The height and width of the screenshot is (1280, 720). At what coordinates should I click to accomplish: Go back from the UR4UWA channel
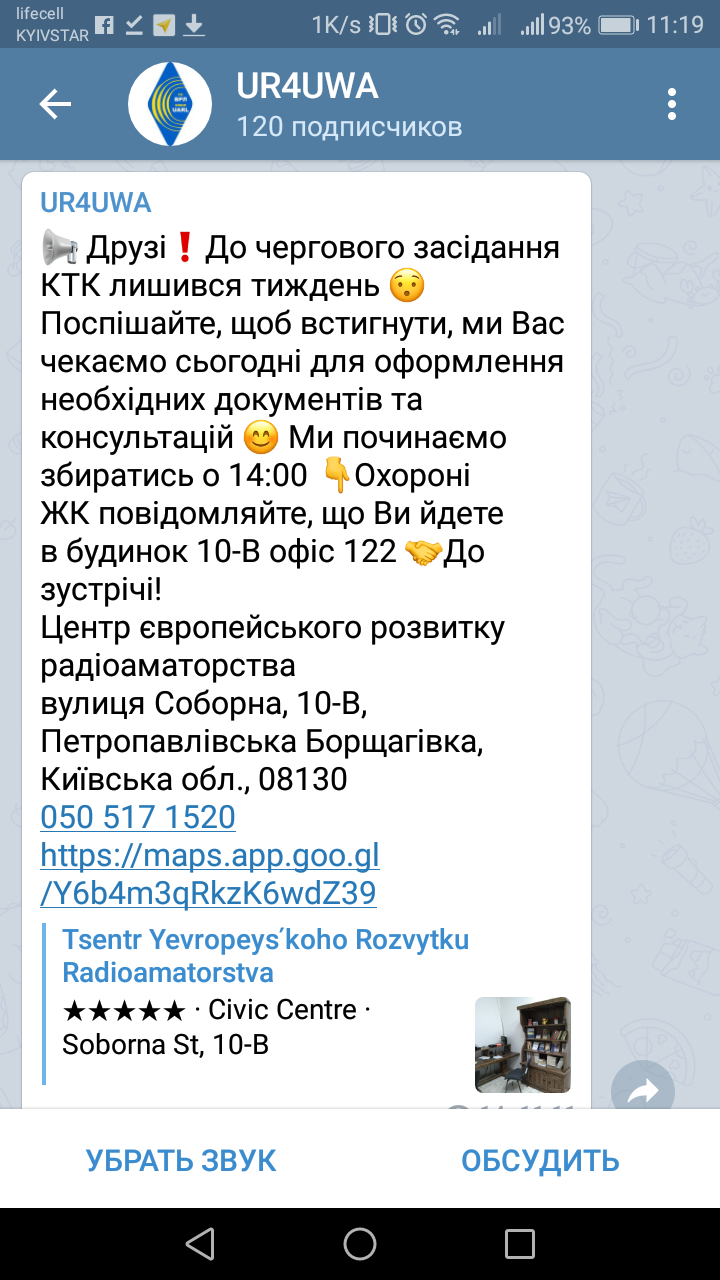point(55,104)
